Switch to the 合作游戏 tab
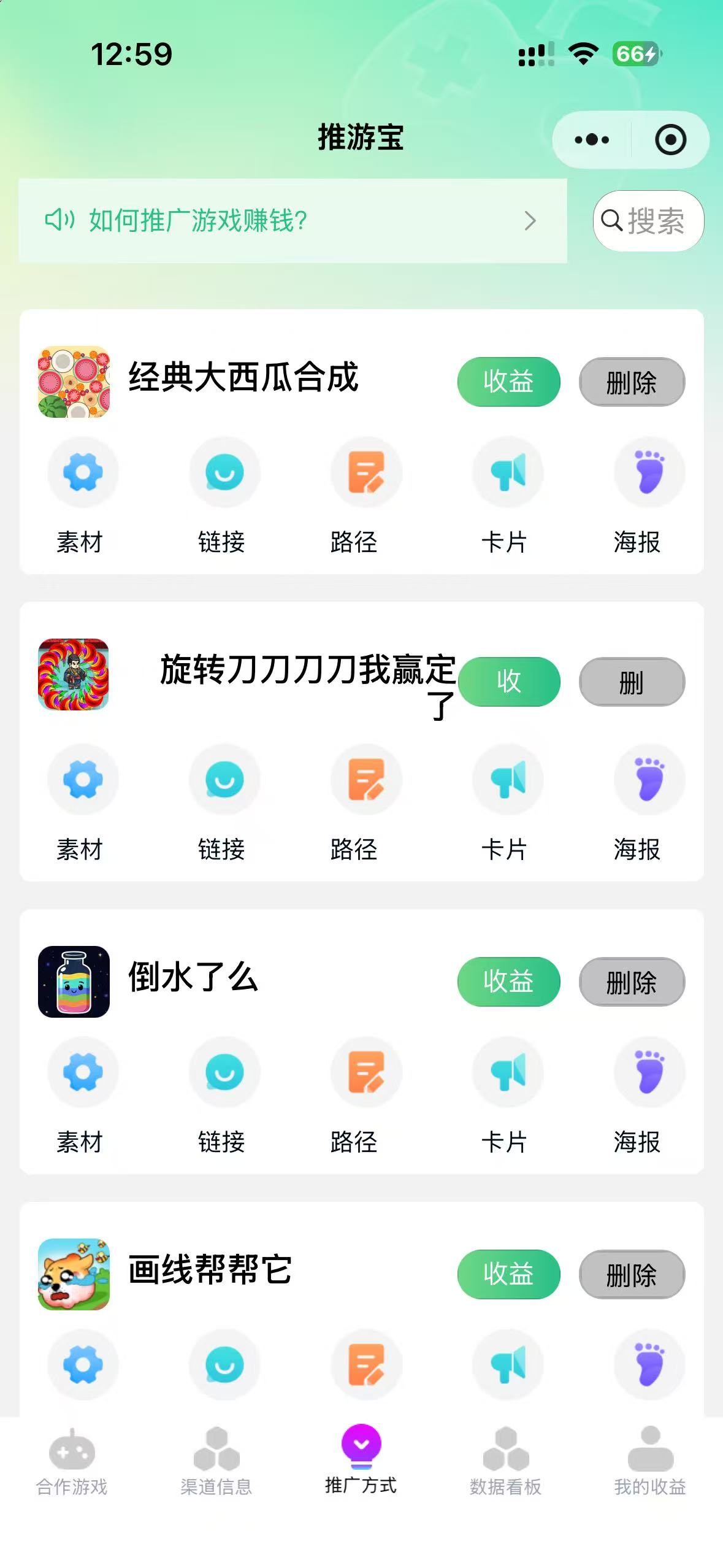Screen dimensions: 723x1568 (72, 1462)
